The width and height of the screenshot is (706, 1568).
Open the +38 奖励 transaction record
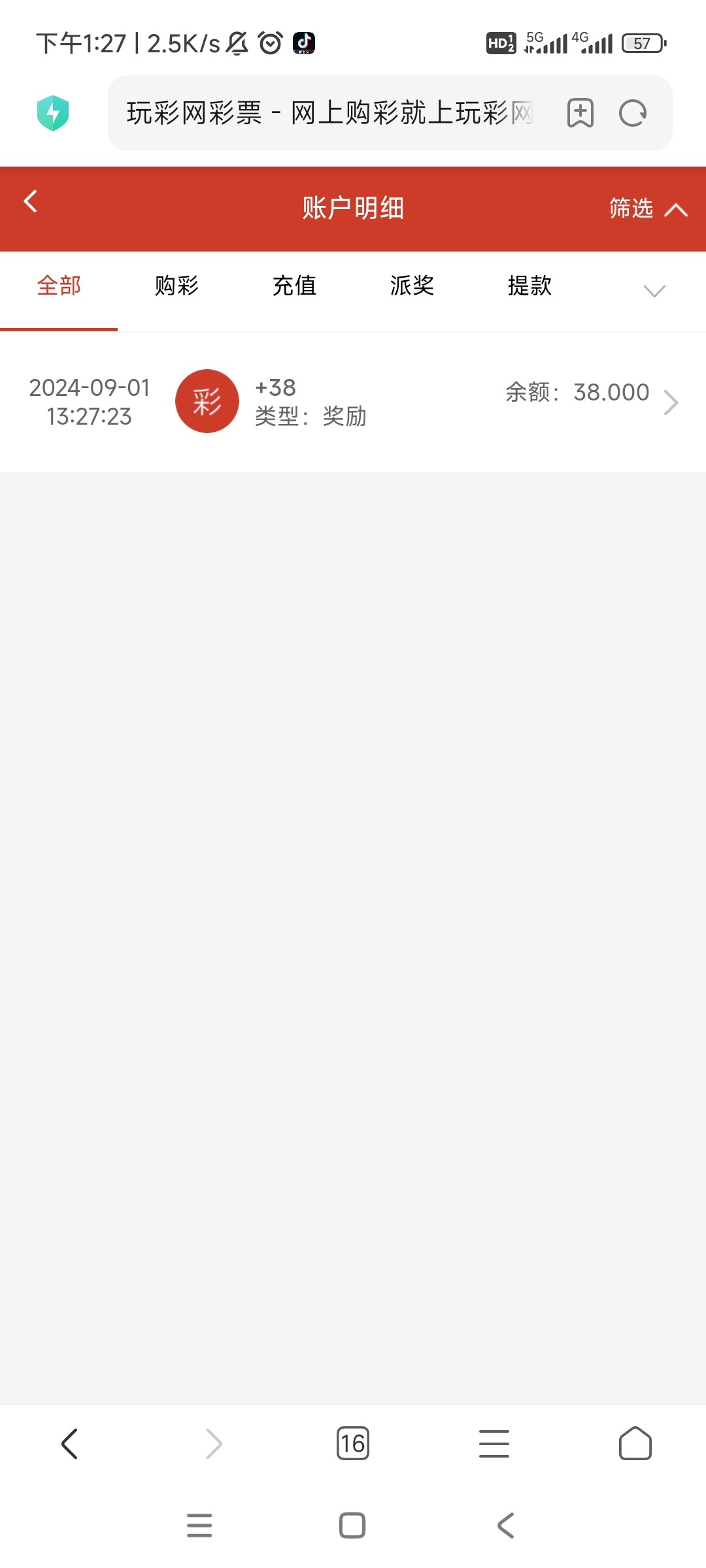pyautogui.click(x=353, y=402)
